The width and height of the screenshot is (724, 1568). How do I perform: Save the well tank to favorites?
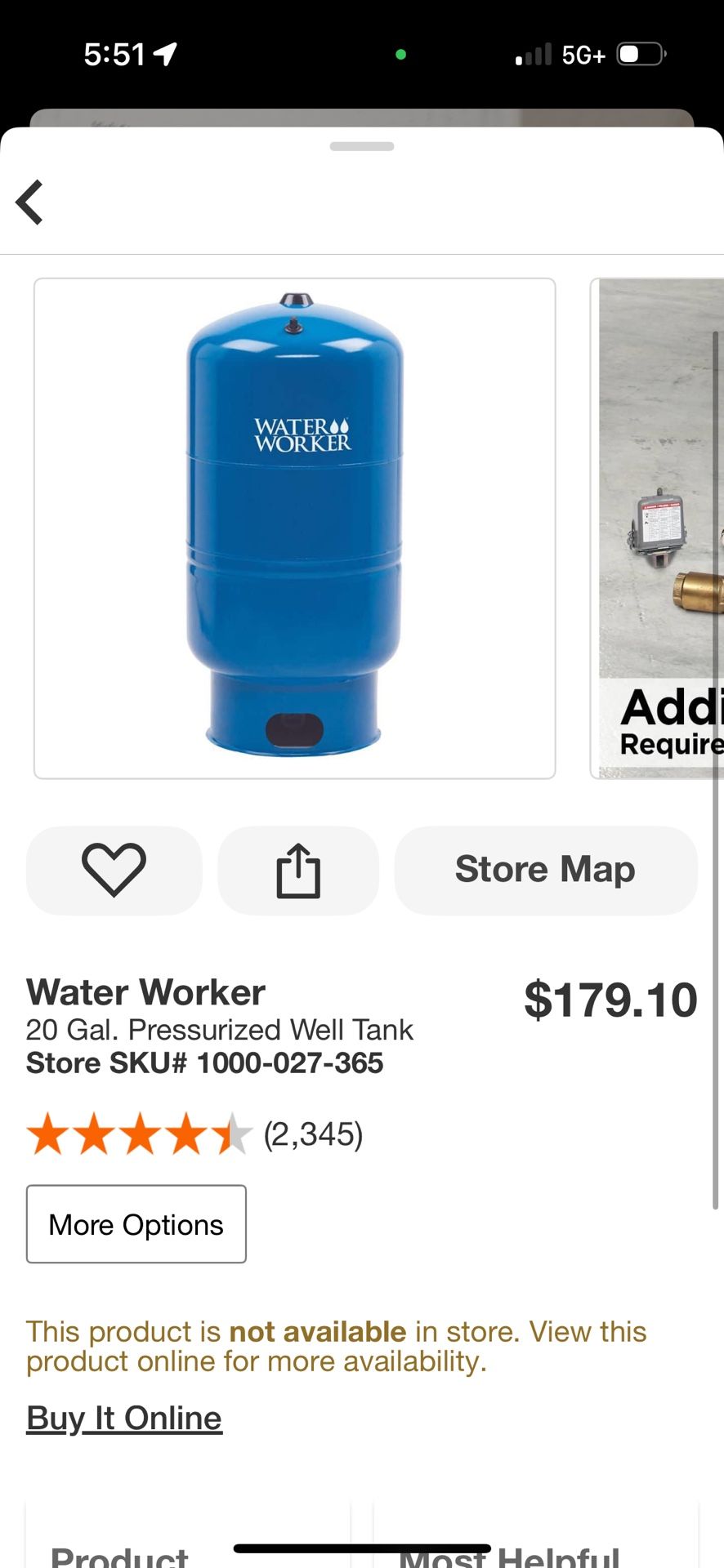coord(114,870)
